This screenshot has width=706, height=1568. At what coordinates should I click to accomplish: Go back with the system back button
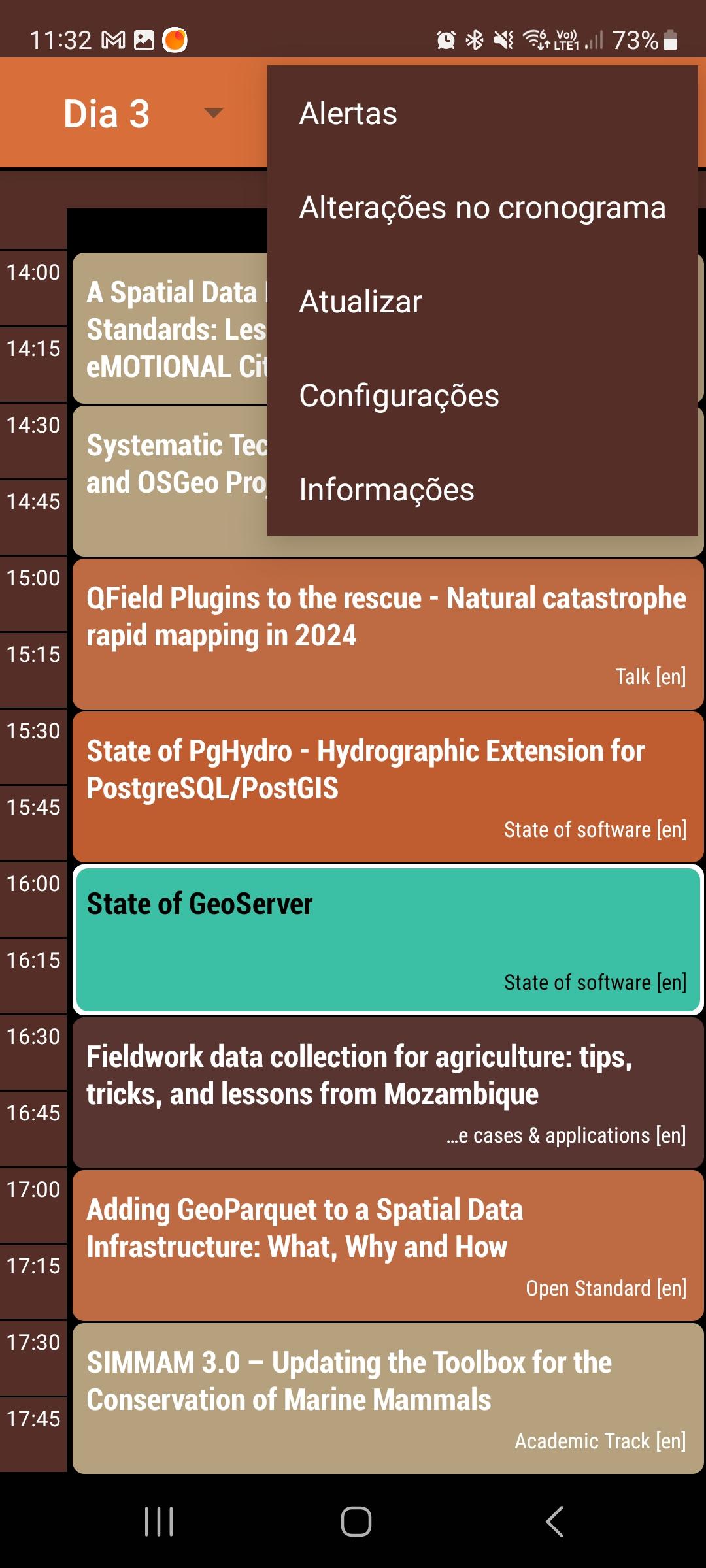(x=554, y=1521)
